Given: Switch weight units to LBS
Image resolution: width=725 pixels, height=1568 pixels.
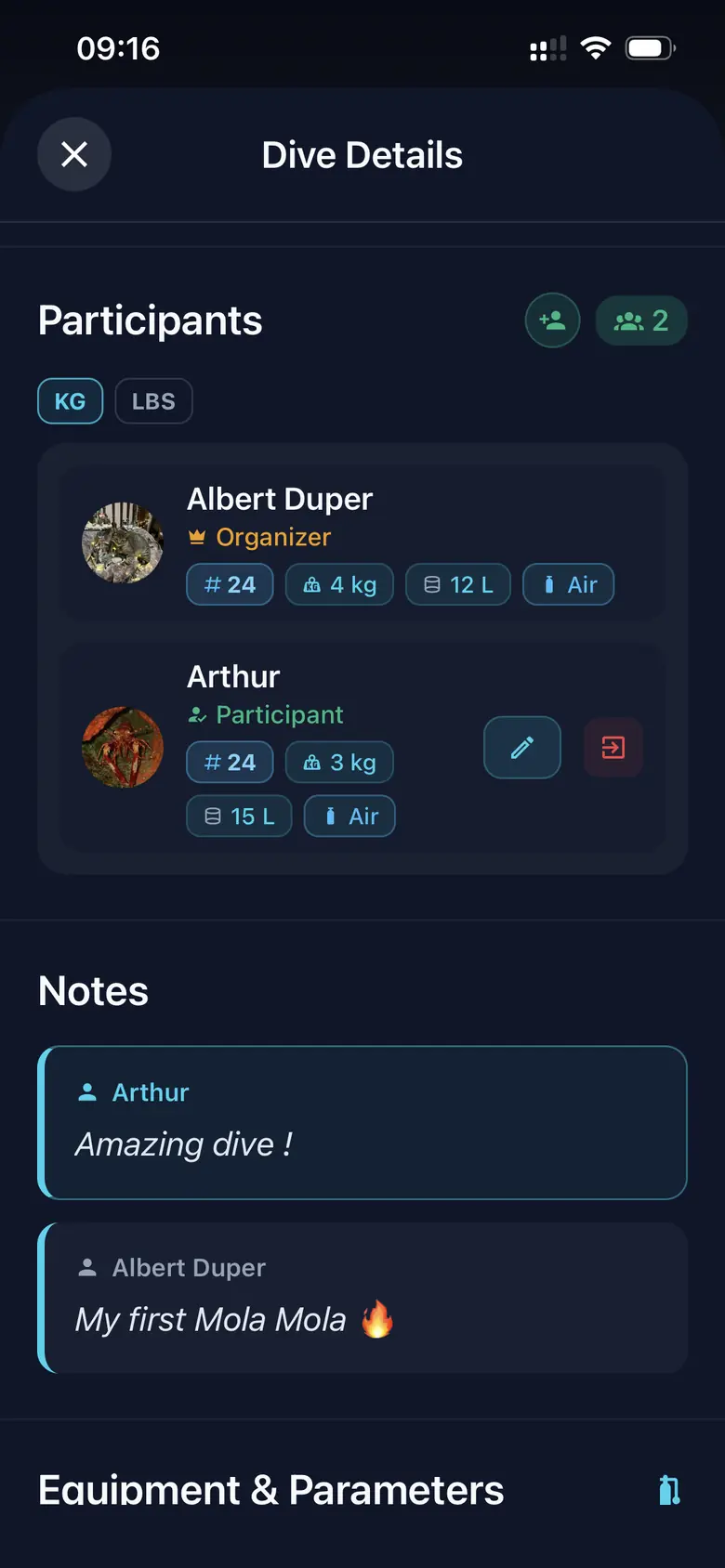Looking at the screenshot, I should pyautogui.click(x=153, y=401).
